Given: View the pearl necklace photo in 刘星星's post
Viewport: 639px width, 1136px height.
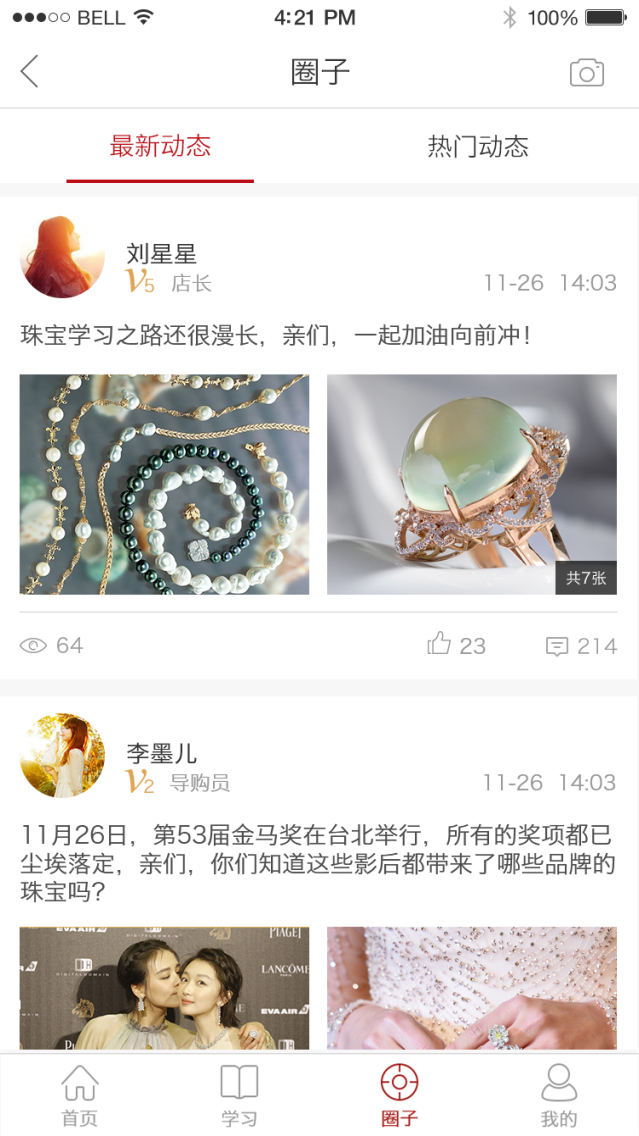Looking at the screenshot, I should click(x=164, y=484).
